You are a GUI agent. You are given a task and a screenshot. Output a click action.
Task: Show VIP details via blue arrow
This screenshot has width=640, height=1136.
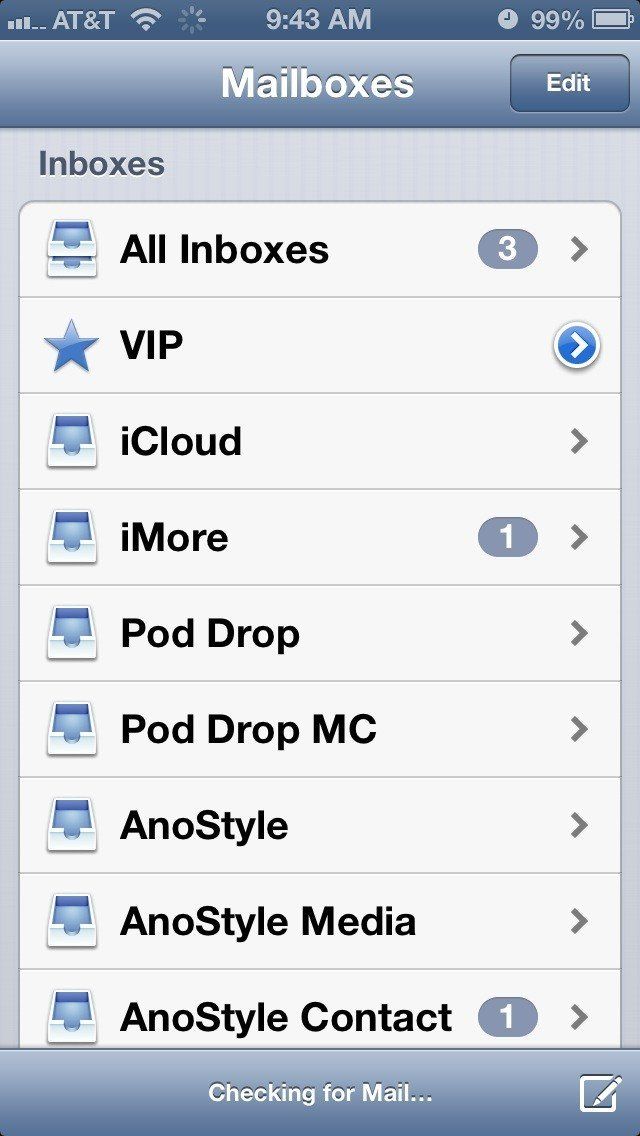pos(577,346)
